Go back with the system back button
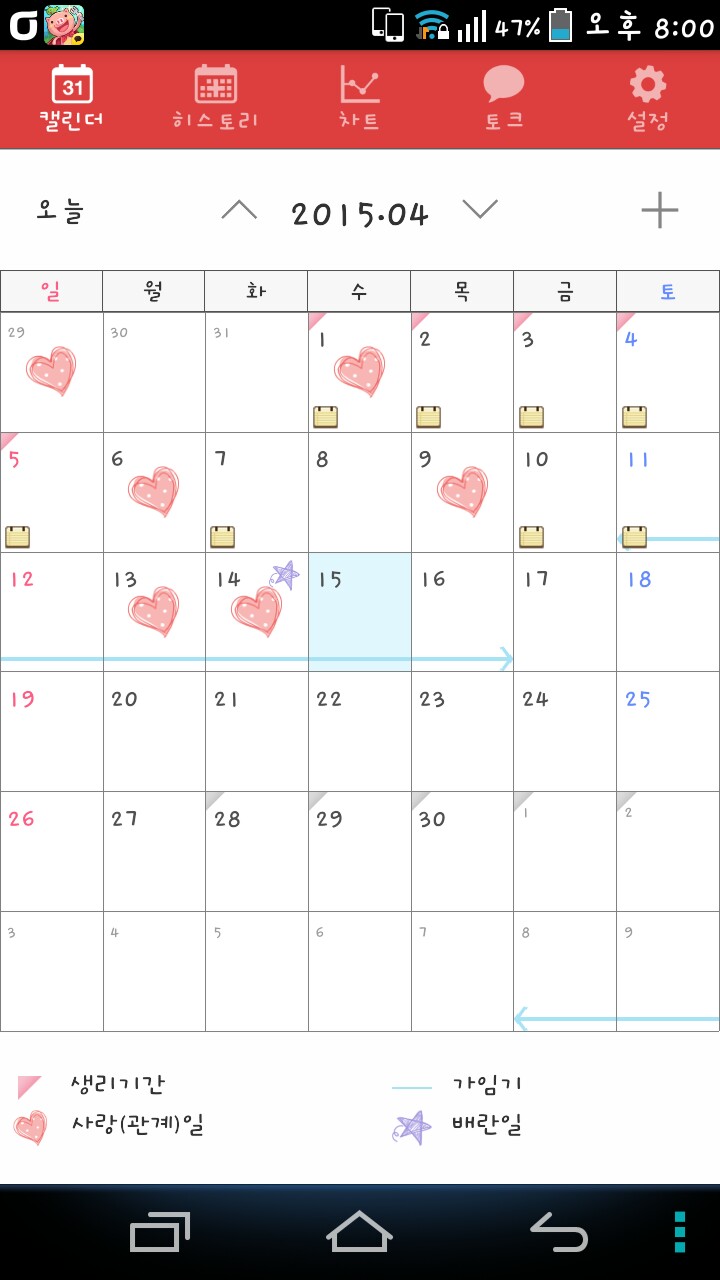Viewport: 720px width, 1280px height. (558, 1232)
